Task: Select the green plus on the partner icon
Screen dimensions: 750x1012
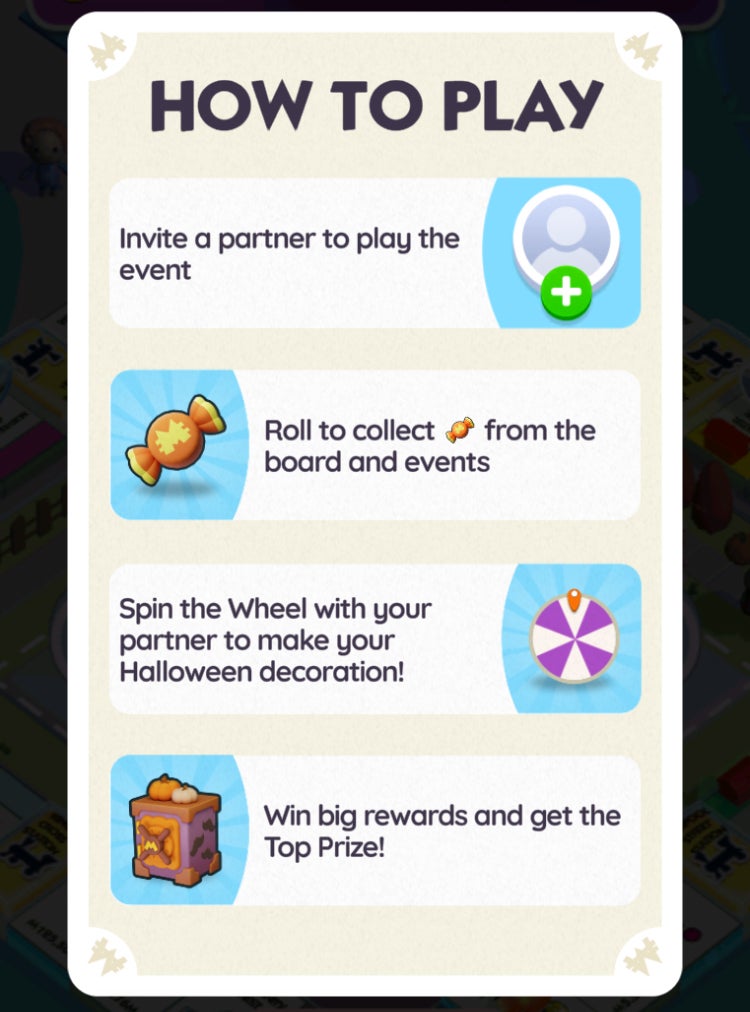Action: (x=565, y=294)
